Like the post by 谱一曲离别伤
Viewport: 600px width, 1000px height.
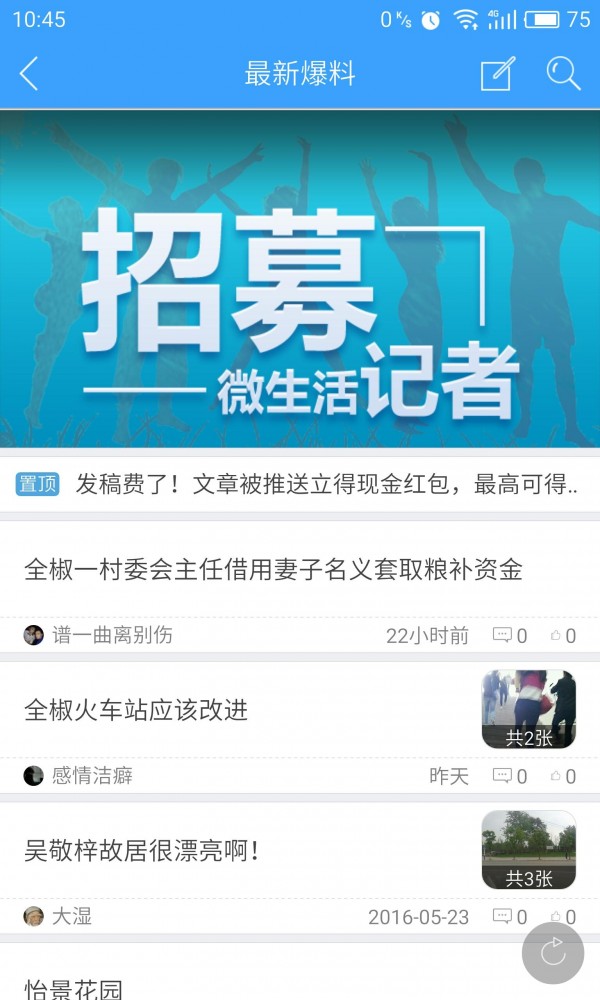tap(563, 636)
